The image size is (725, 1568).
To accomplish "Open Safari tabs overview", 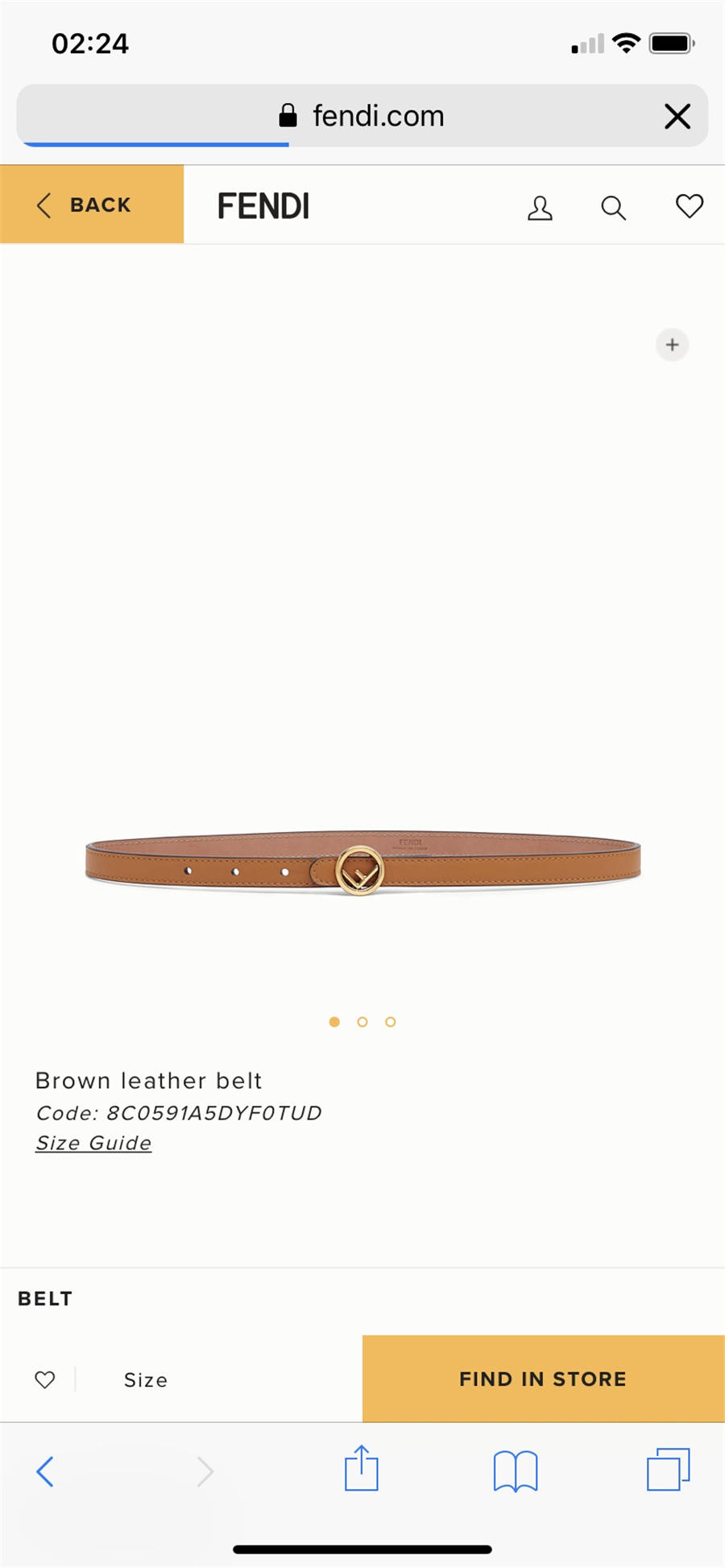I will [x=669, y=1470].
